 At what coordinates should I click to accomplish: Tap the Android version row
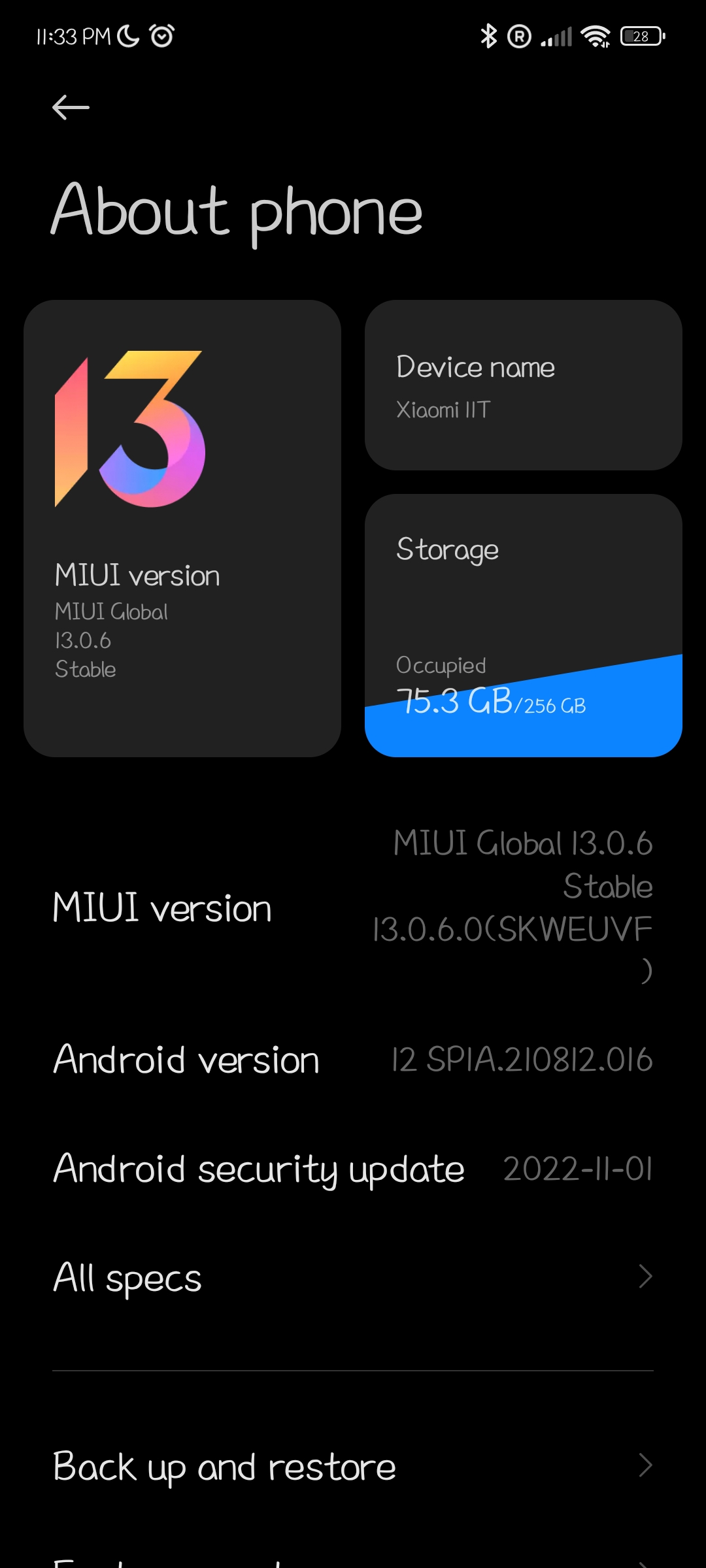point(353,1060)
